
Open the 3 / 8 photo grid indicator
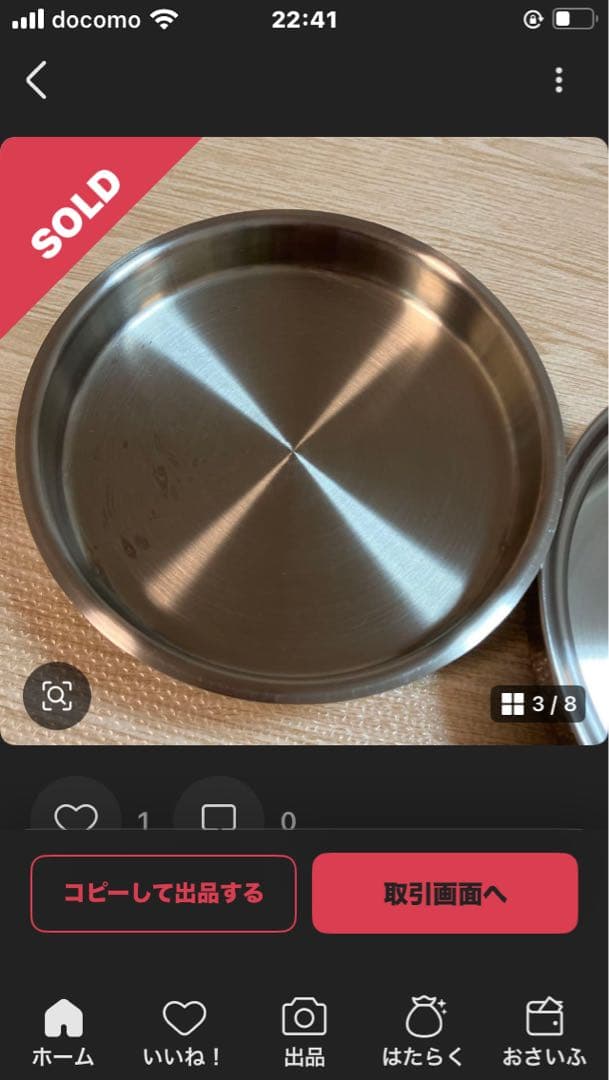point(538,704)
